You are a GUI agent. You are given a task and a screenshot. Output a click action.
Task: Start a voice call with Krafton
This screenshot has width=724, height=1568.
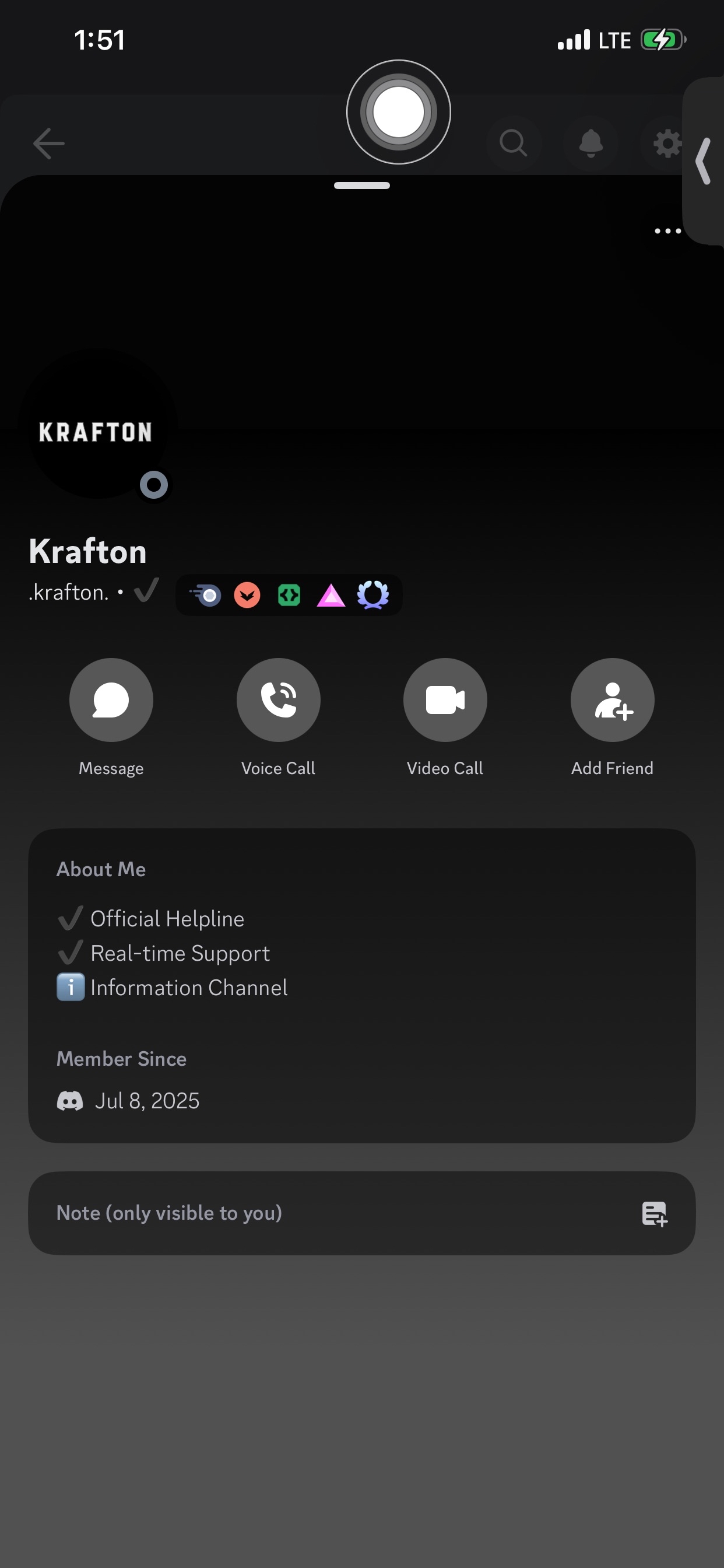click(278, 700)
